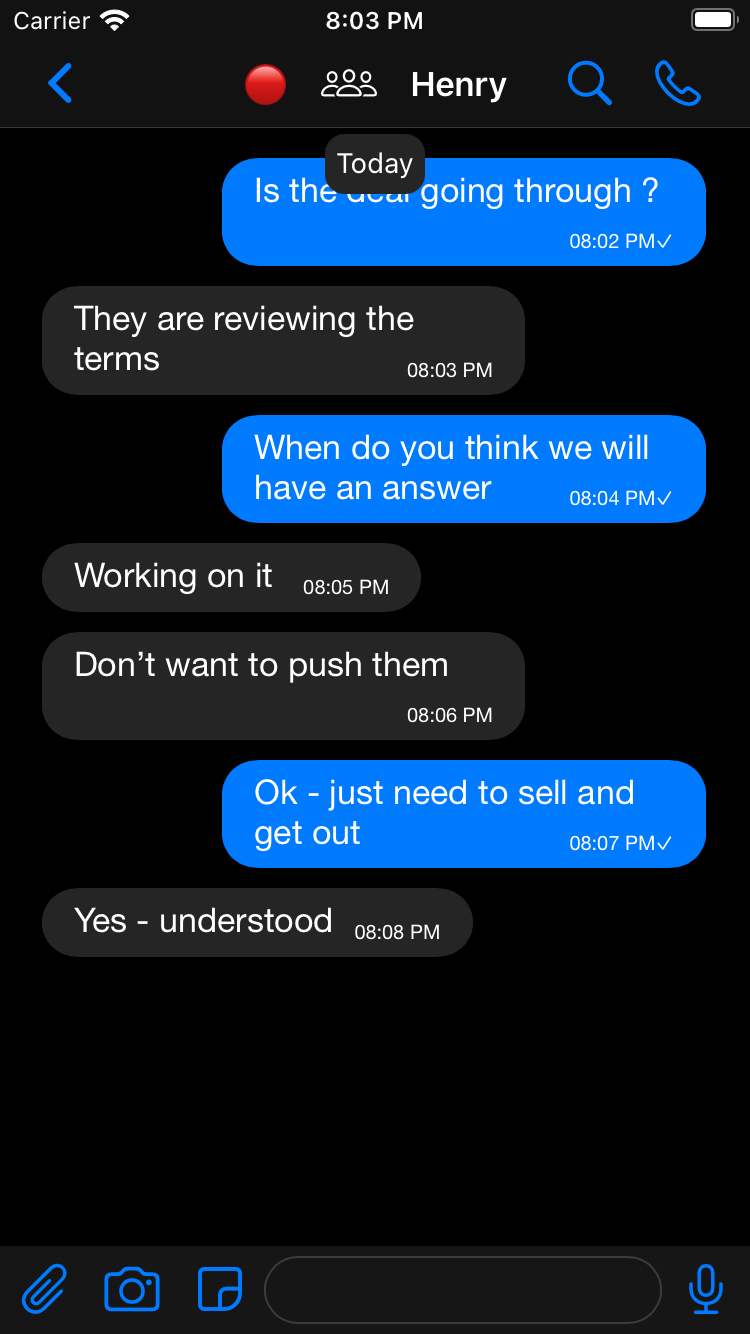This screenshot has height=1334, width=750.
Task: Focus the message text field
Action: 462,1290
